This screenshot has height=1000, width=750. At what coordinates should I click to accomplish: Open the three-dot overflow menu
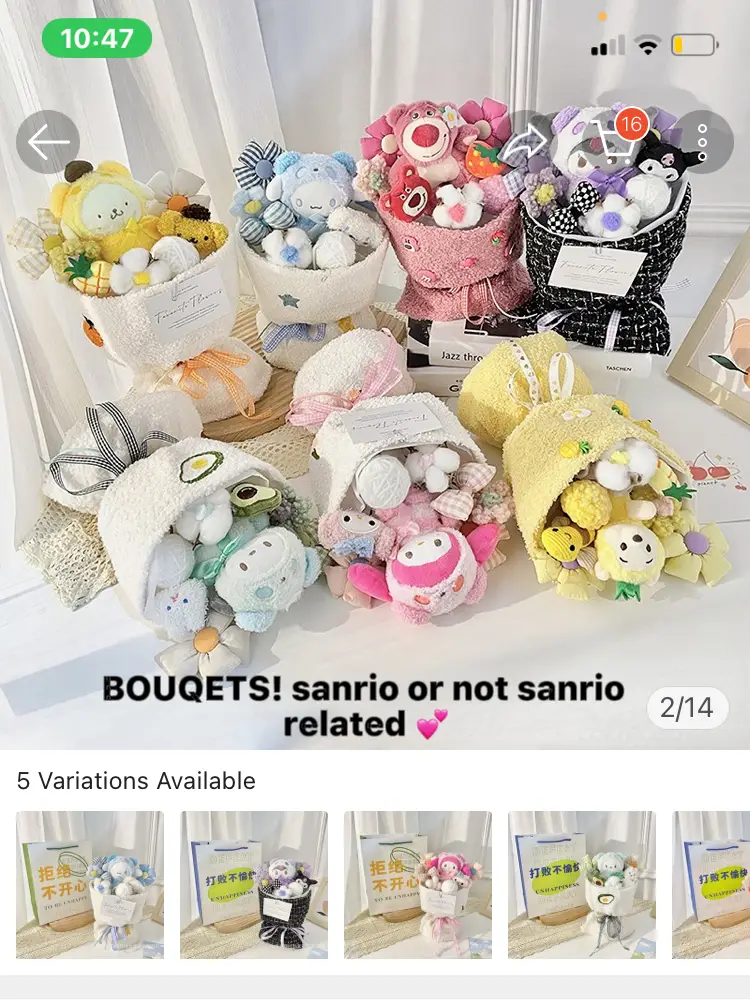point(702,142)
